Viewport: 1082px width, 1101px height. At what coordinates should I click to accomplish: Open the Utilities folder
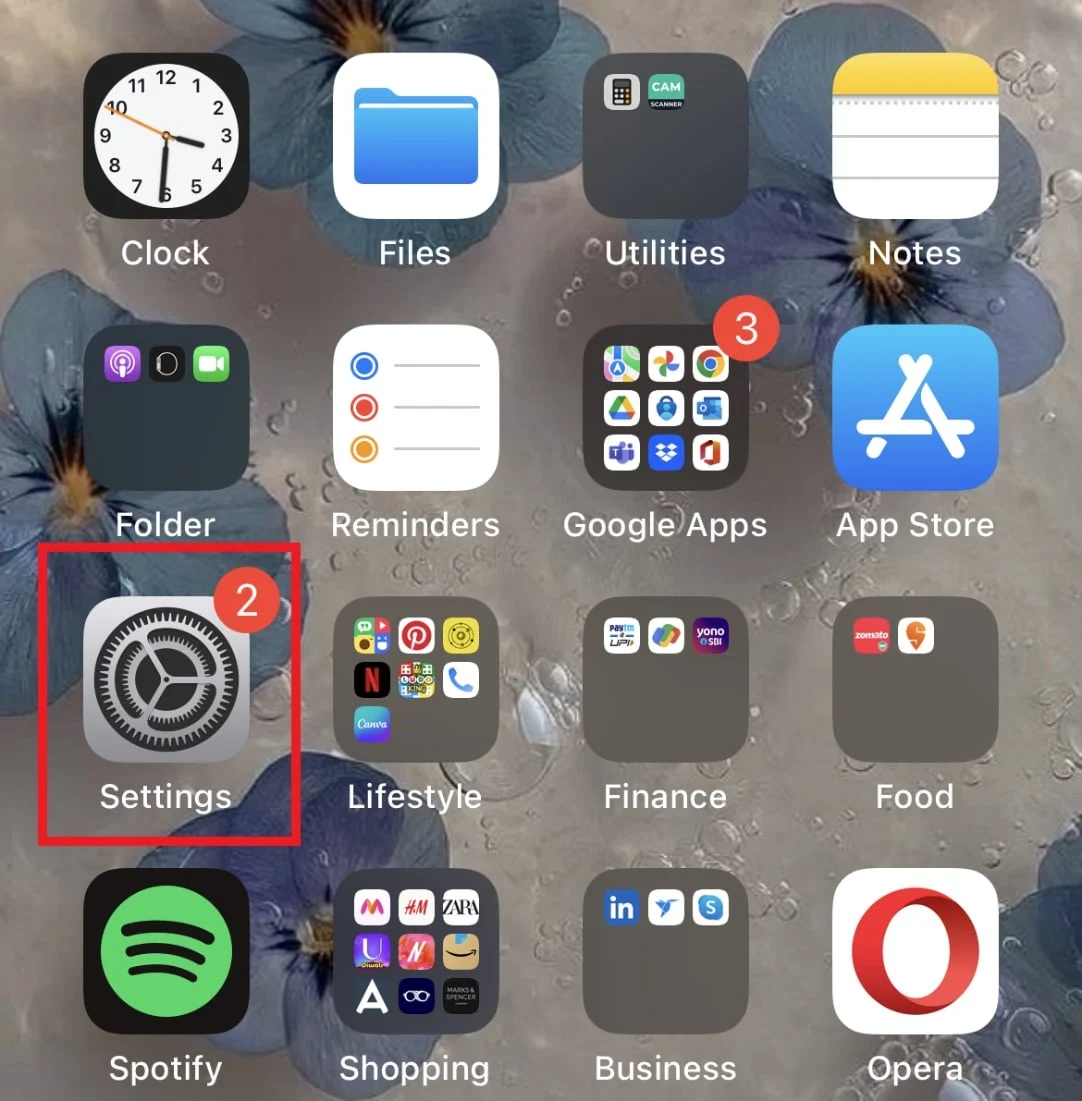(665, 136)
